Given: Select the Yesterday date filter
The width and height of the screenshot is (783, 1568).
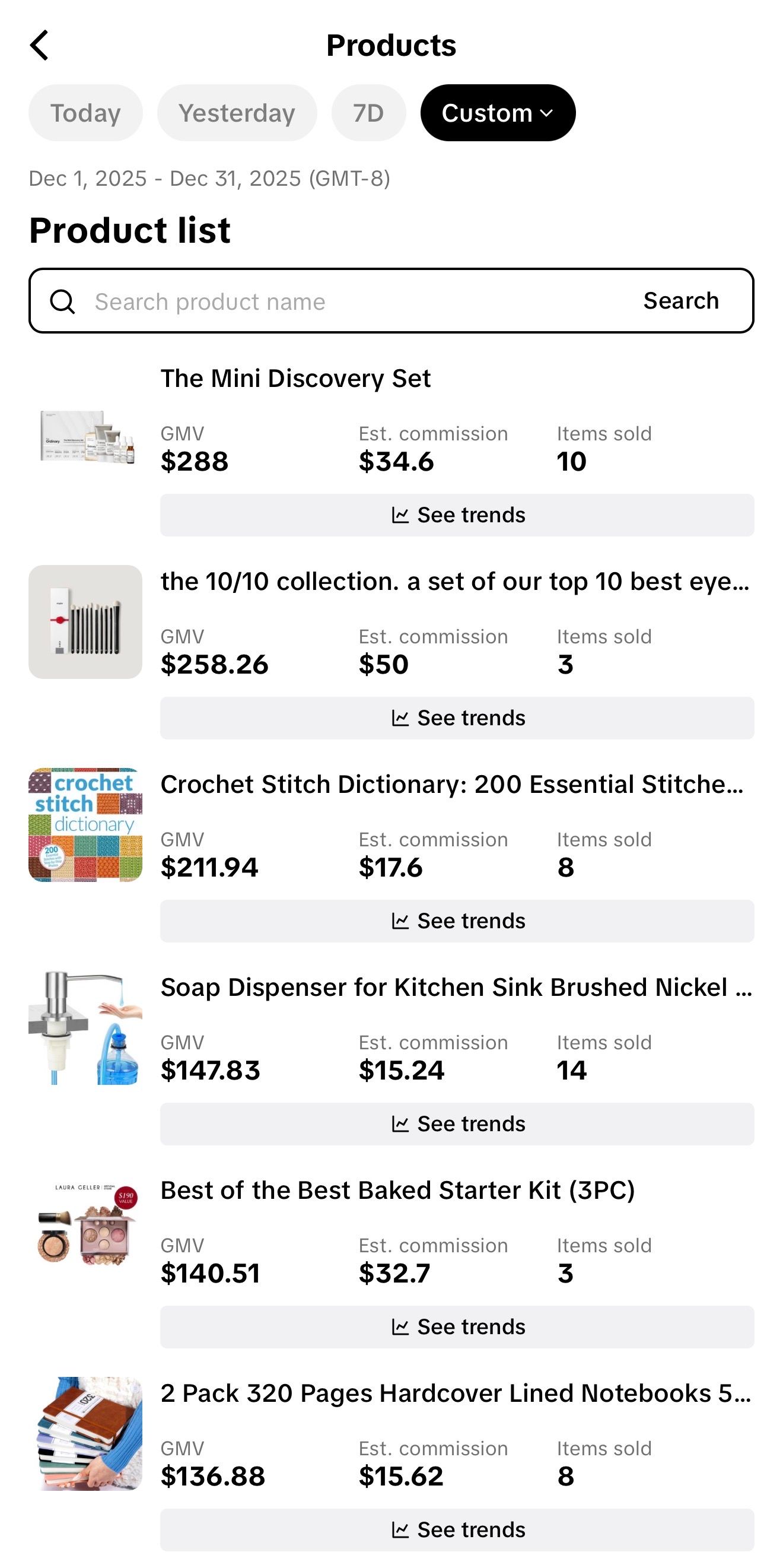Looking at the screenshot, I should [237, 113].
